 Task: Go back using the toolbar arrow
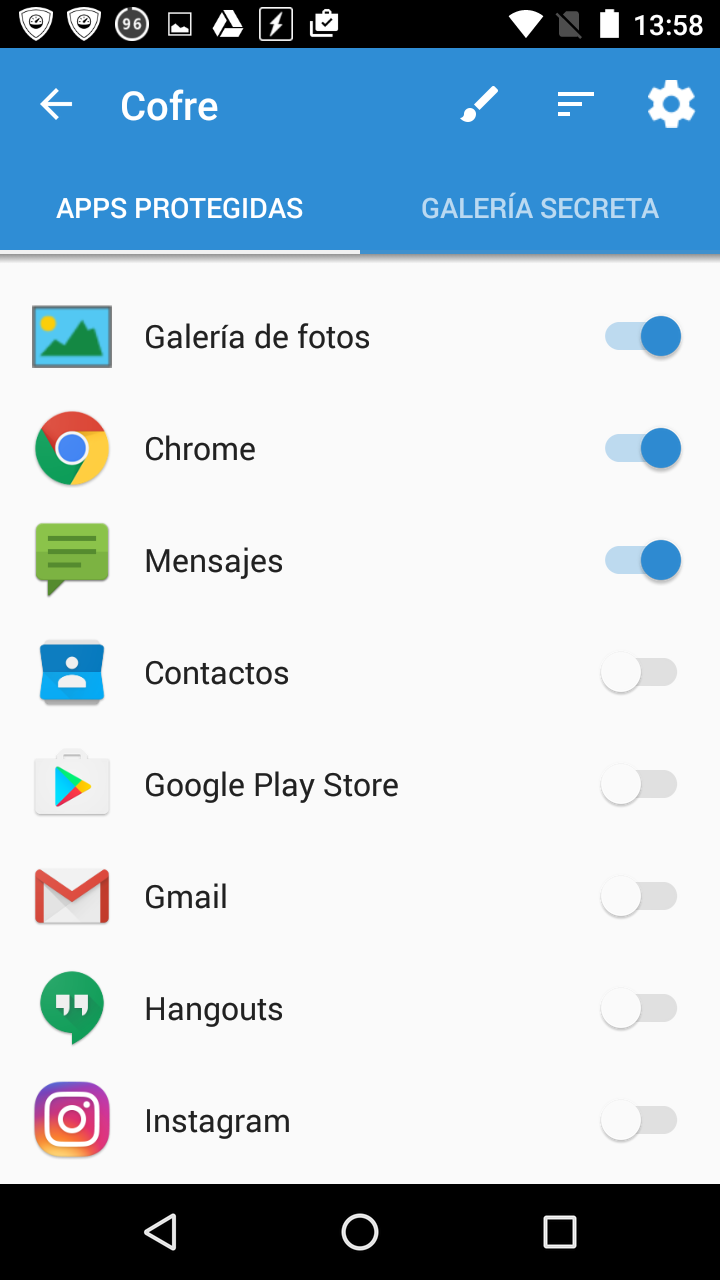pyautogui.click(x=56, y=105)
